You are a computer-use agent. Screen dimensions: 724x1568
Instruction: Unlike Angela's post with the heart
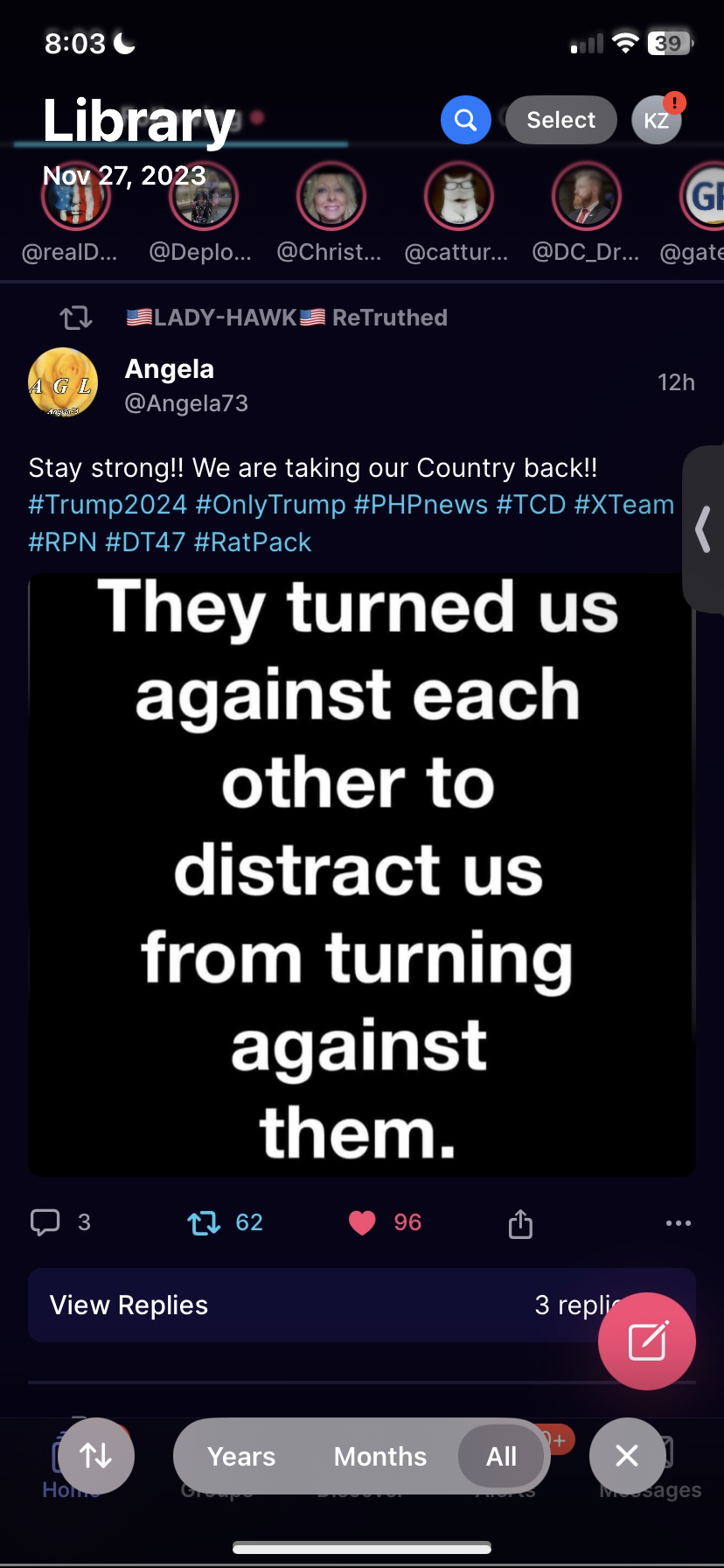[362, 1222]
